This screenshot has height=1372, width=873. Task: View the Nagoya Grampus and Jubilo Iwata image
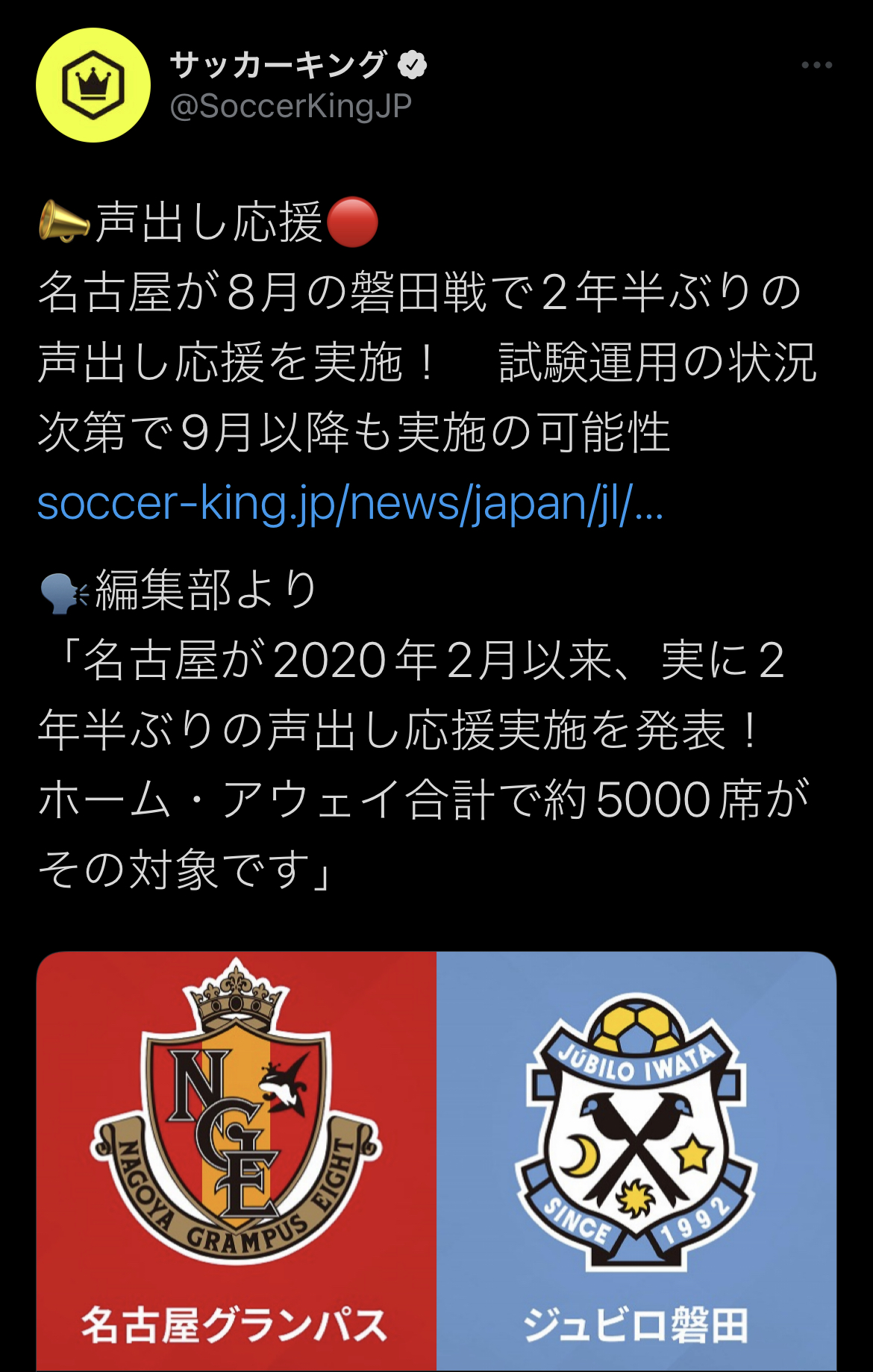click(436, 1161)
